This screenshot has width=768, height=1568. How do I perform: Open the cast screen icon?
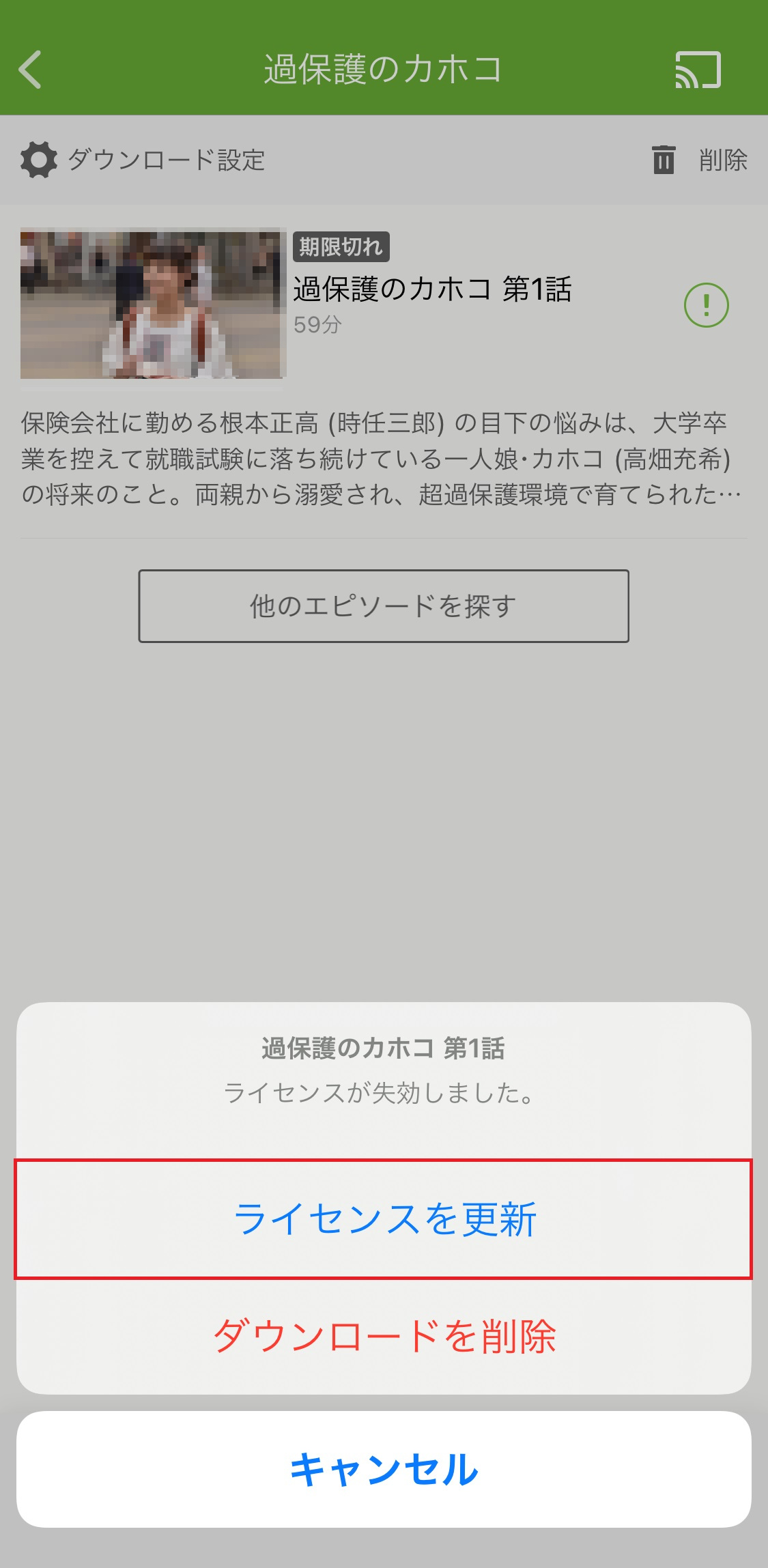coord(698,70)
